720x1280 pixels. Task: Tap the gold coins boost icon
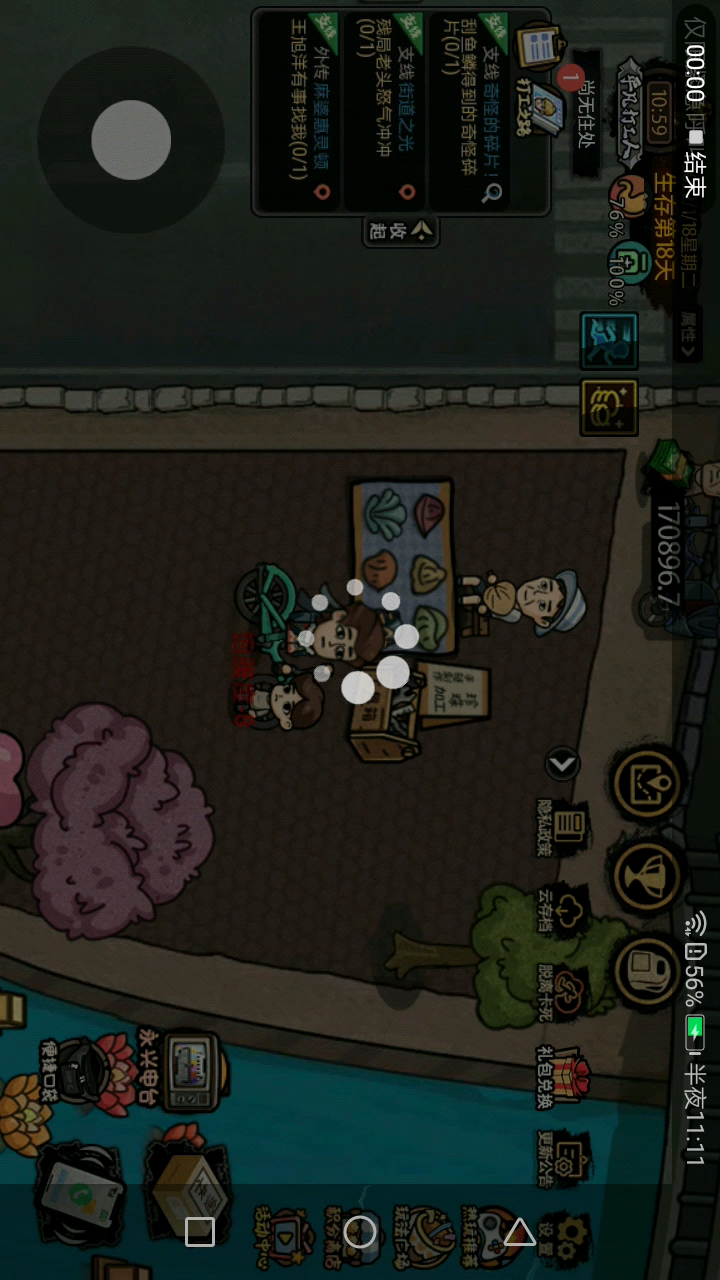(609, 408)
